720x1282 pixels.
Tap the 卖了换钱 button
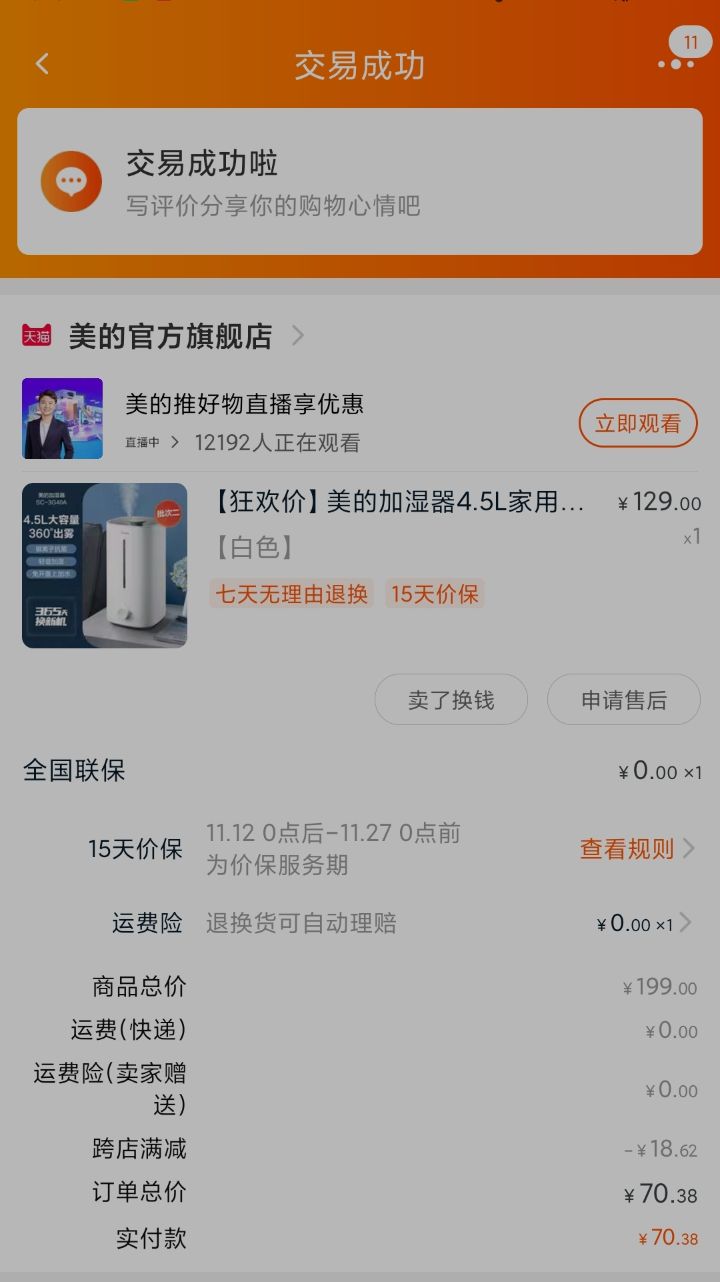(x=451, y=699)
